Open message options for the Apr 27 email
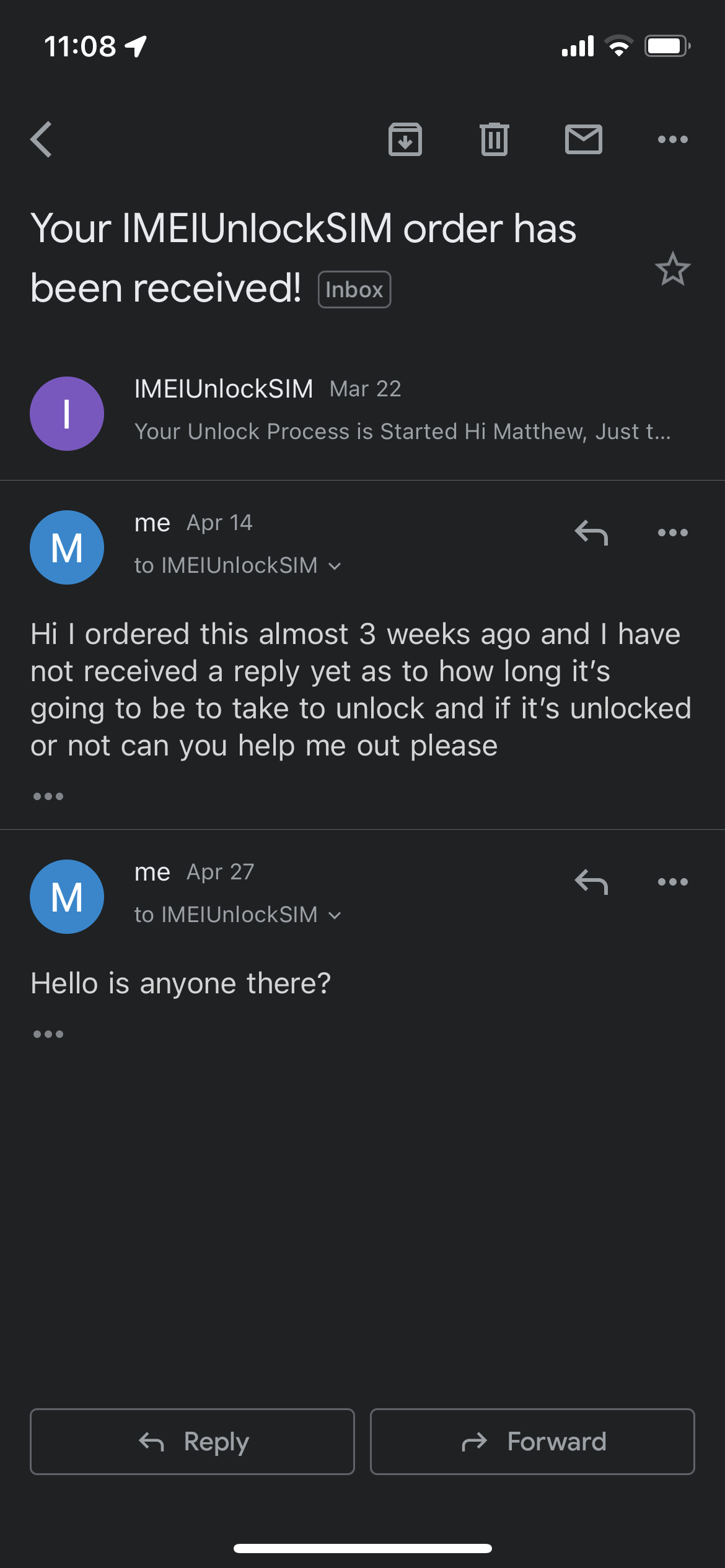 click(673, 882)
